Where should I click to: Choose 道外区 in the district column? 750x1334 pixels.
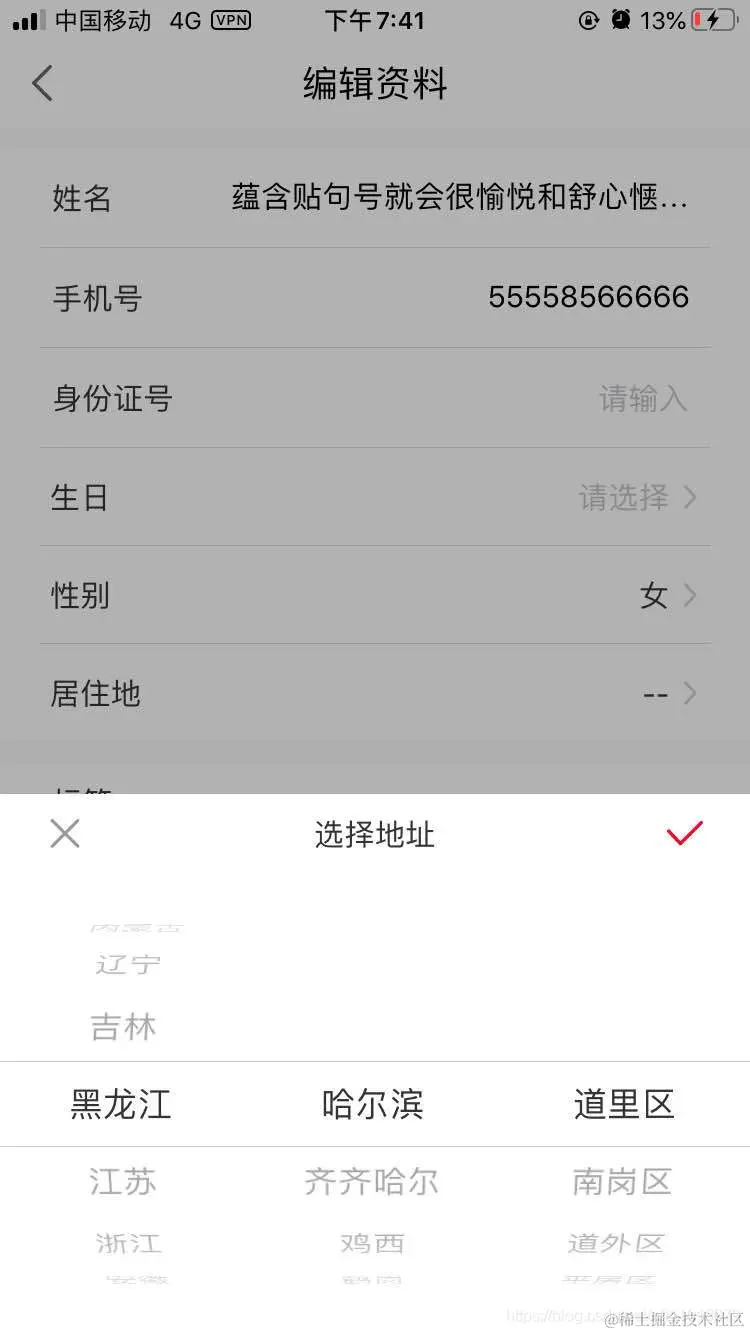[x=616, y=1244]
